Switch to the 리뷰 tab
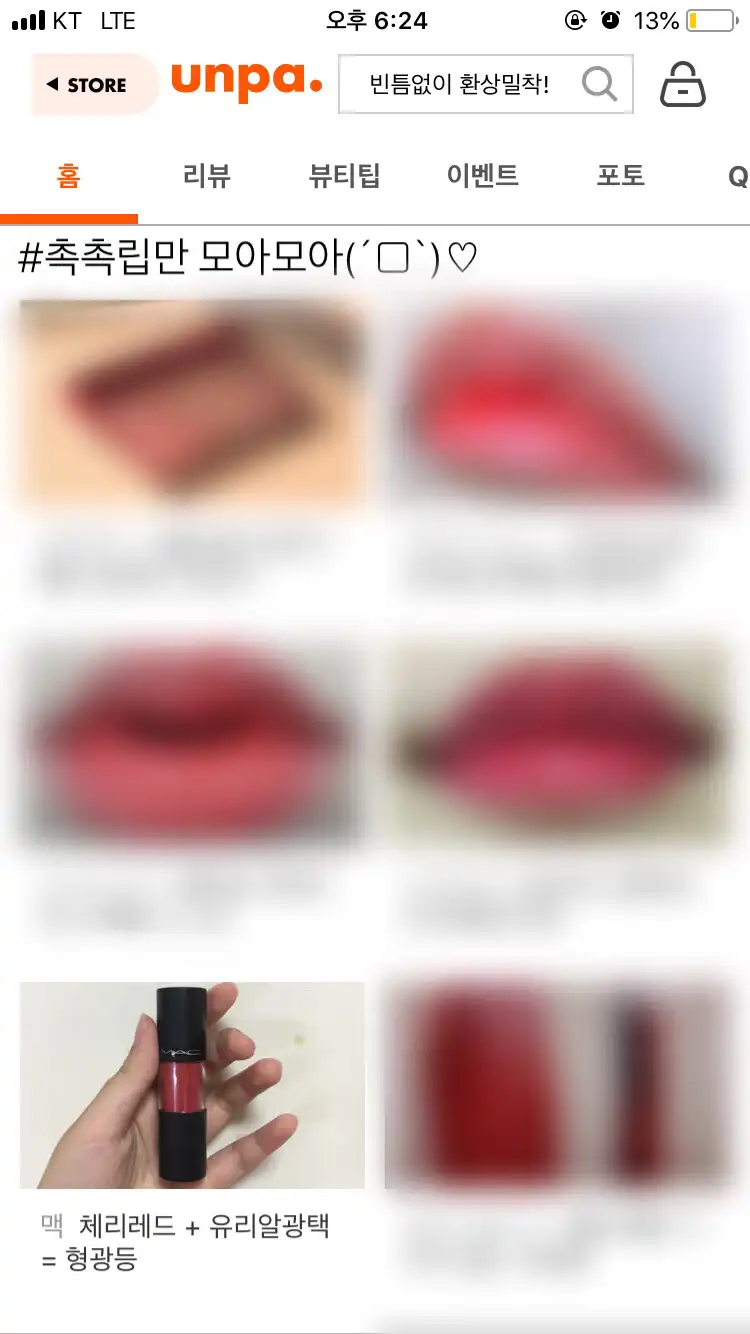The height and width of the screenshot is (1334, 750). click(x=207, y=177)
